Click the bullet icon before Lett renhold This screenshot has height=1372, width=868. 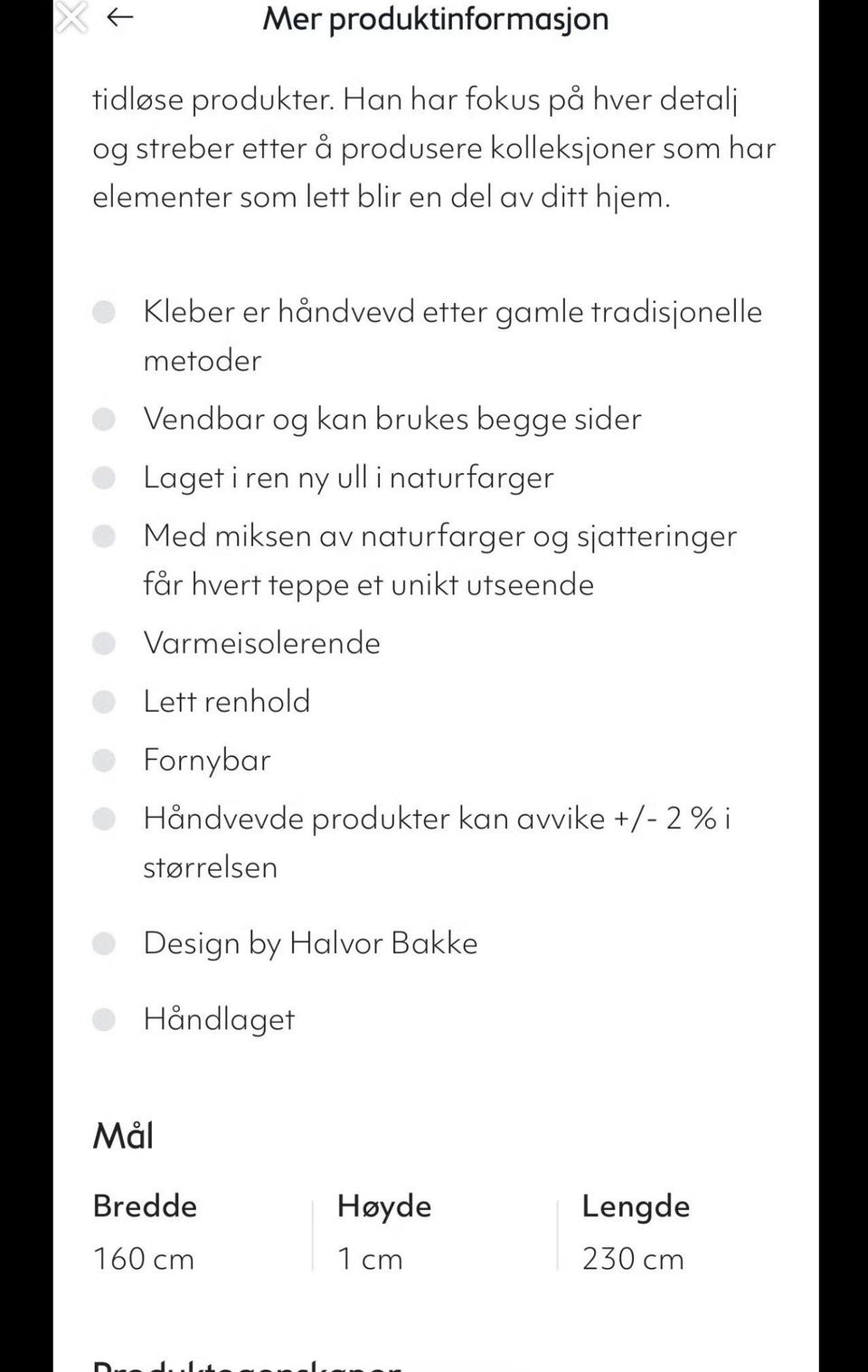point(103,700)
